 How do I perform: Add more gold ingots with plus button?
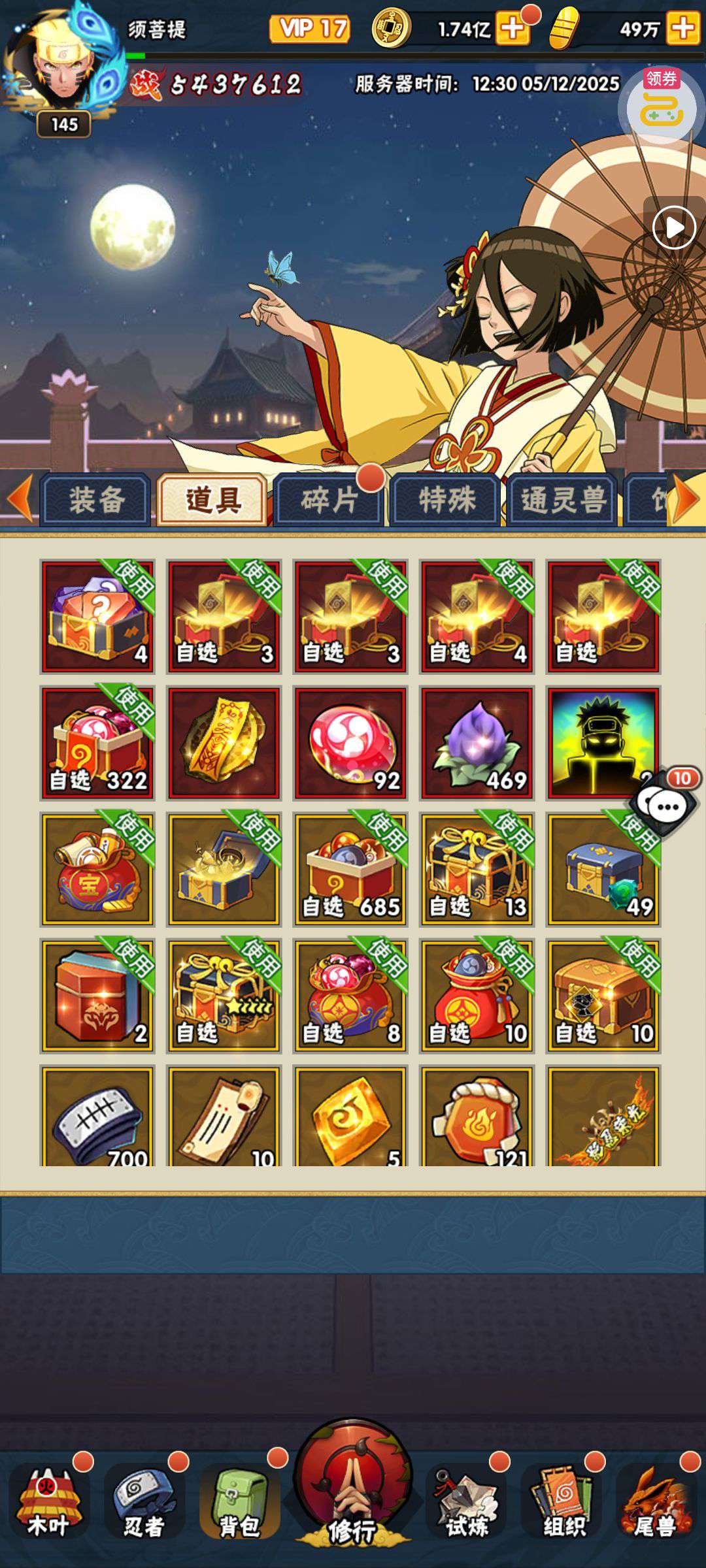pos(682,29)
